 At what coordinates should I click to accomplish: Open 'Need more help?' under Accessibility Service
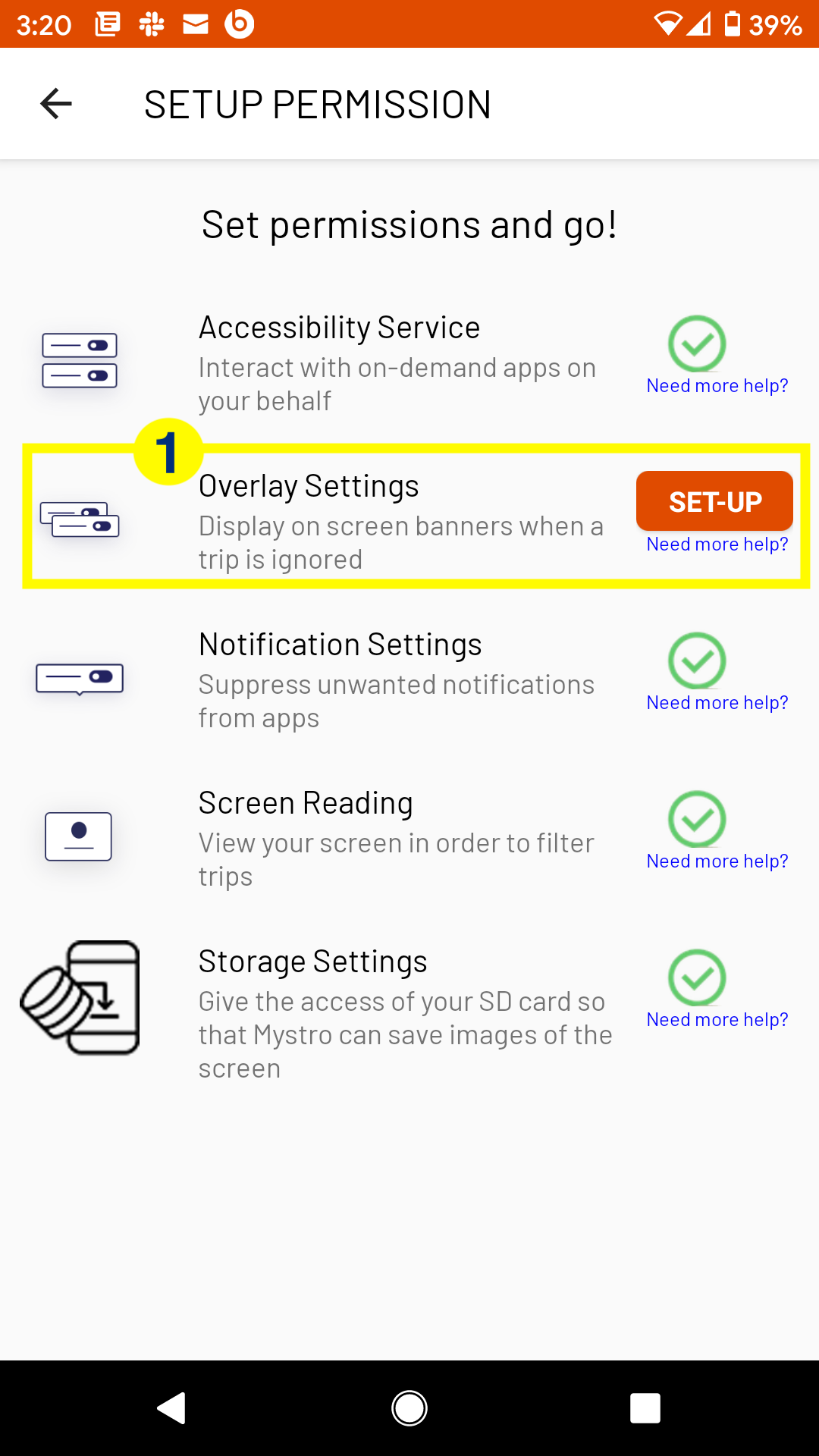(717, 386)
